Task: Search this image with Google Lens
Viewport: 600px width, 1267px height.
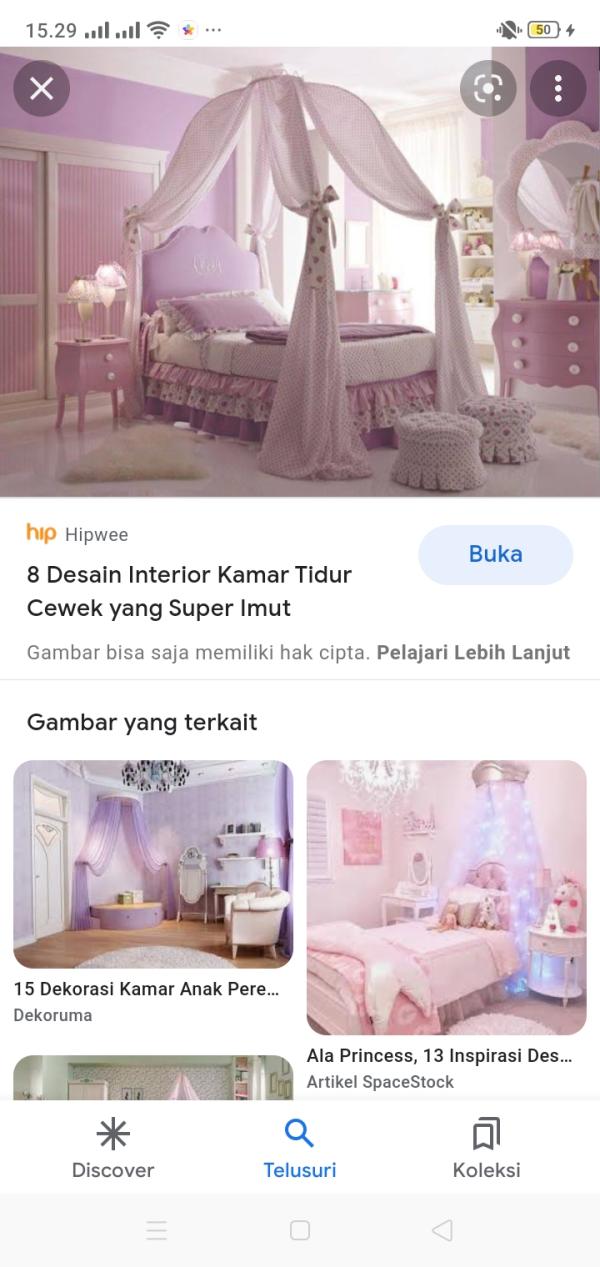Action: coord(487,89)
